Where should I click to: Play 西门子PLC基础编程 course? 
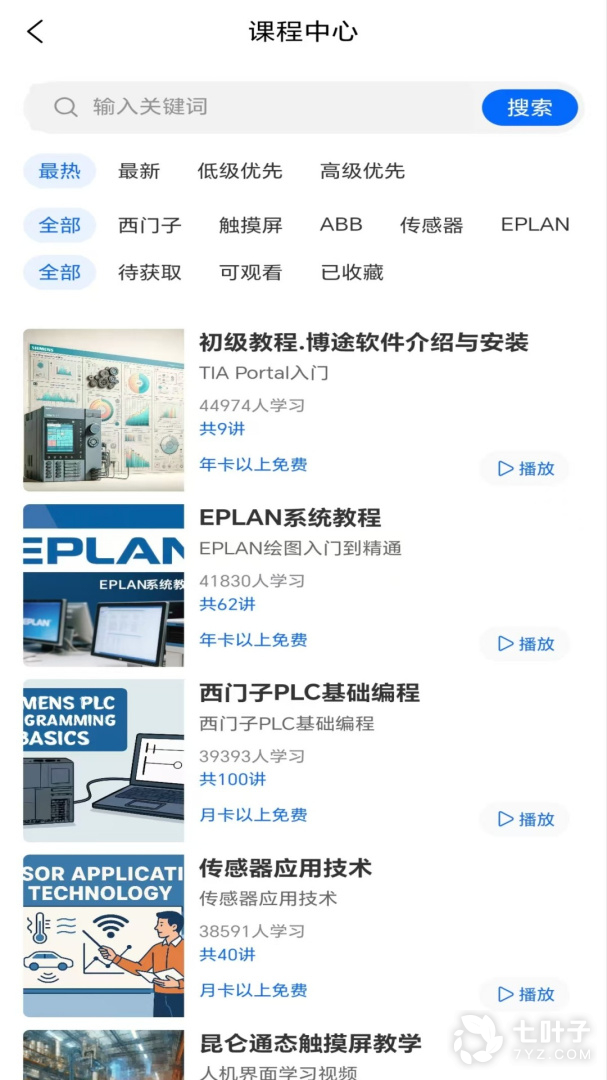(x=526, y=819)
